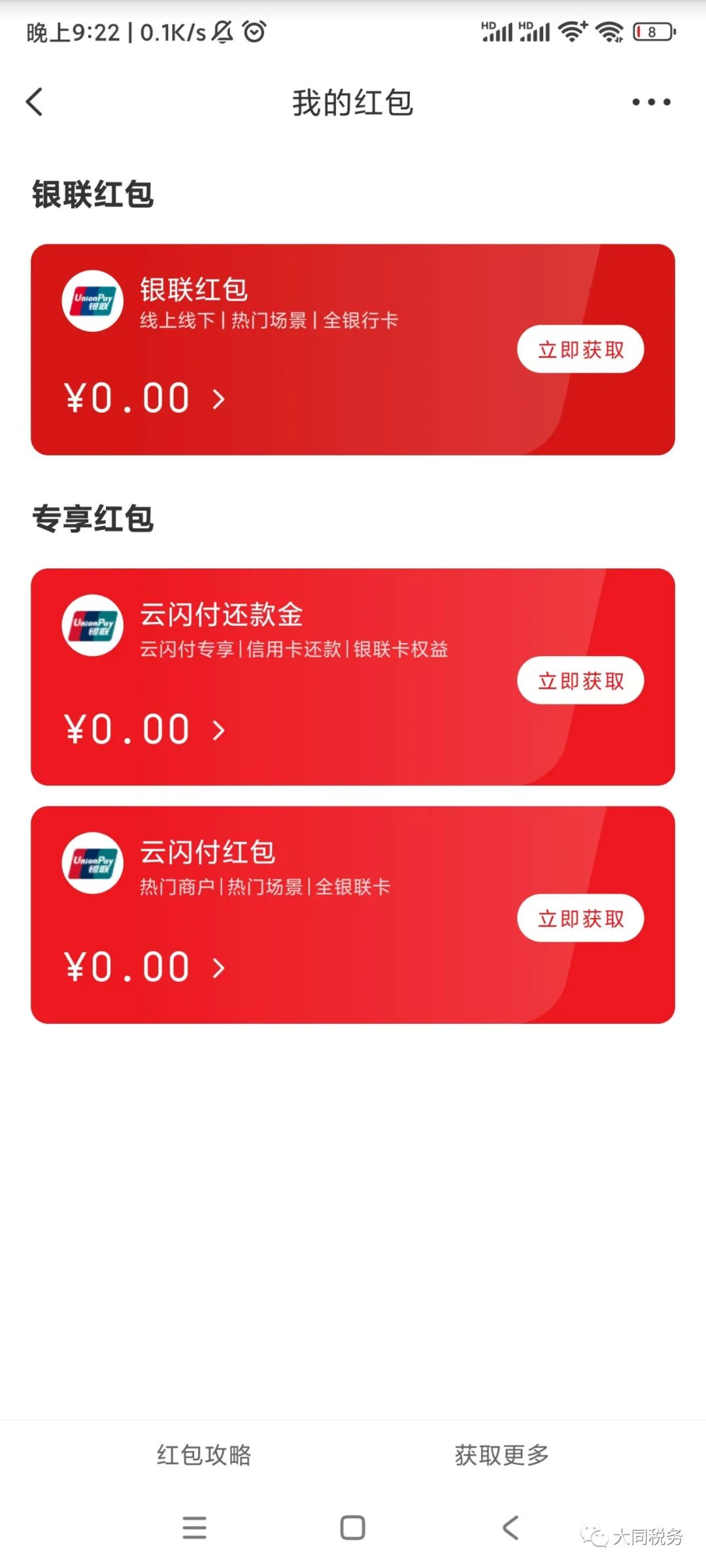View 云闪付还款金 ¥0.00 balance details
The height and width of the screenshot is (1568, 706).
point(144,729)
